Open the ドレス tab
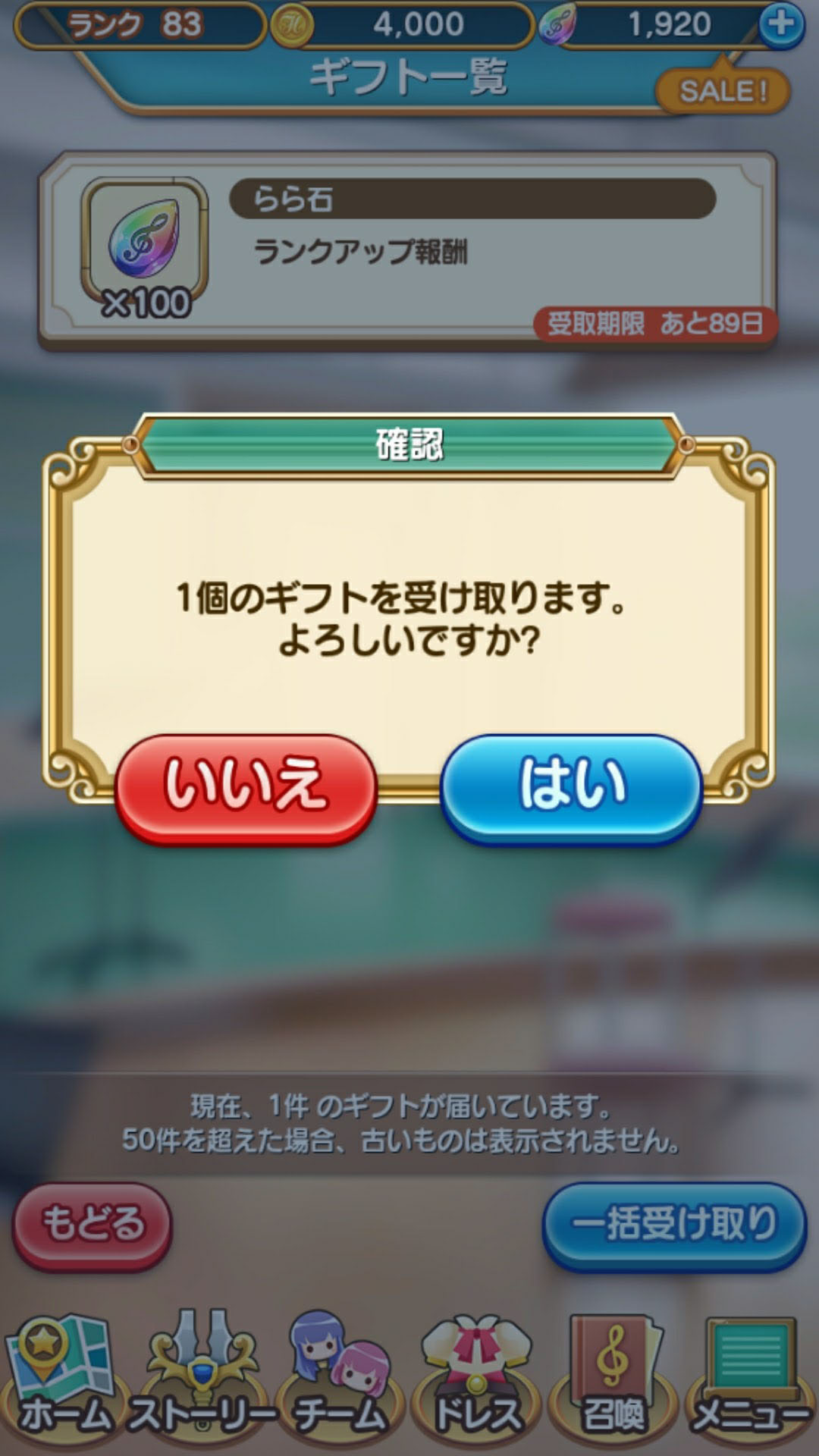 click(x=477, y=1377)
